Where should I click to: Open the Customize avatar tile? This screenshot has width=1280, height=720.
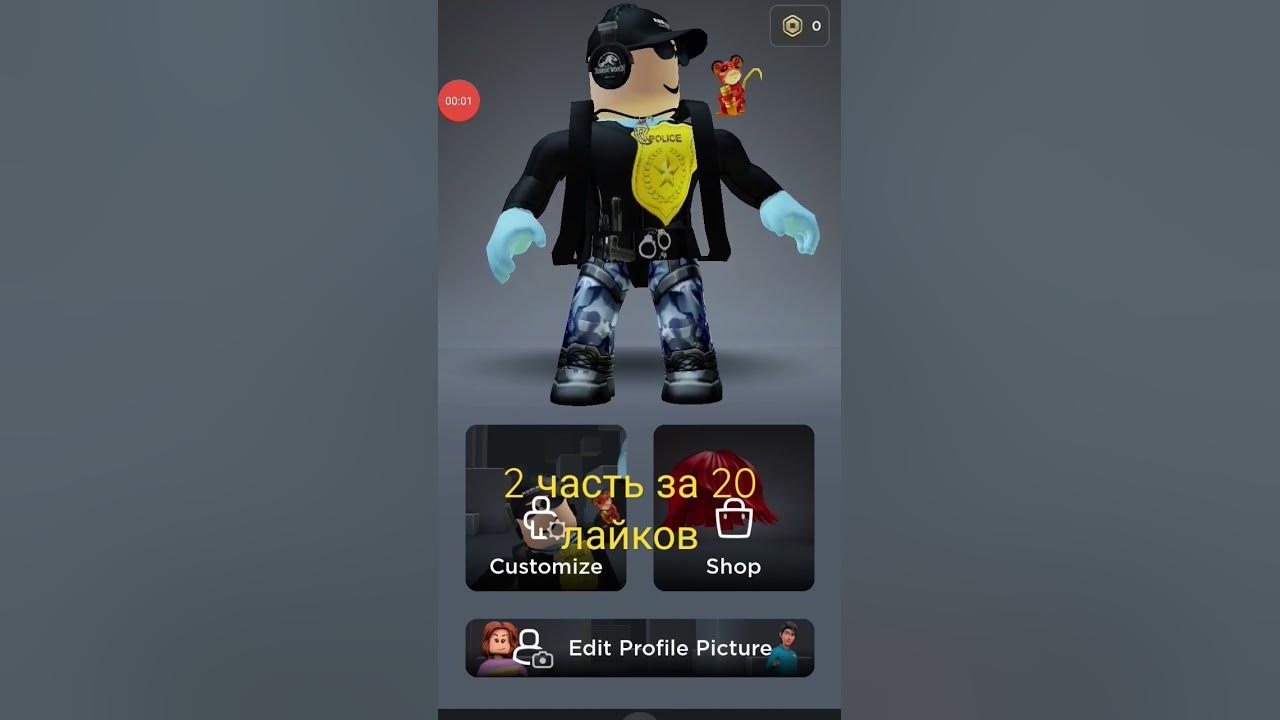[x=545, y=508]
